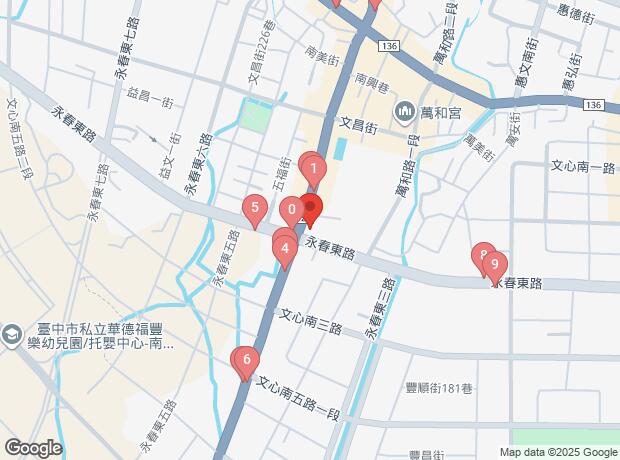
Task: Tap map marker number 0
Action: [292, 210]
